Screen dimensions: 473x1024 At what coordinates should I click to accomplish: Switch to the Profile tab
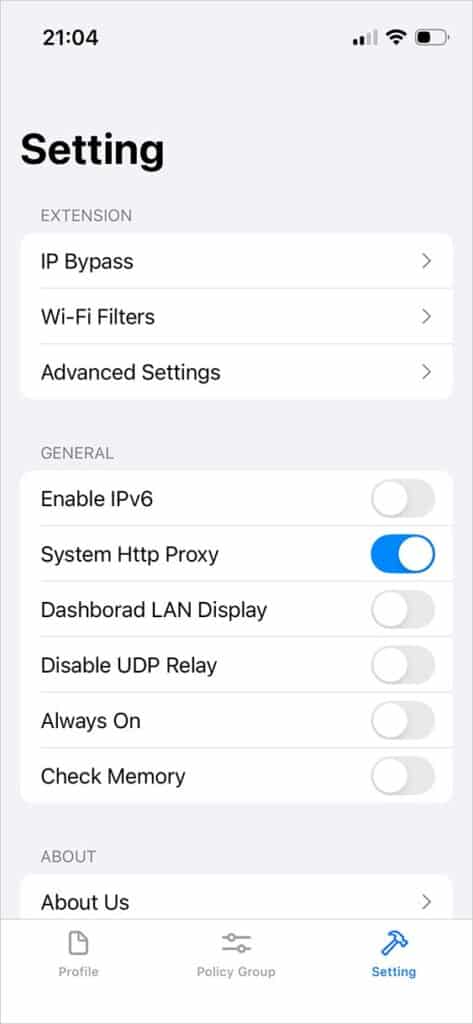[x=78, y=954]
